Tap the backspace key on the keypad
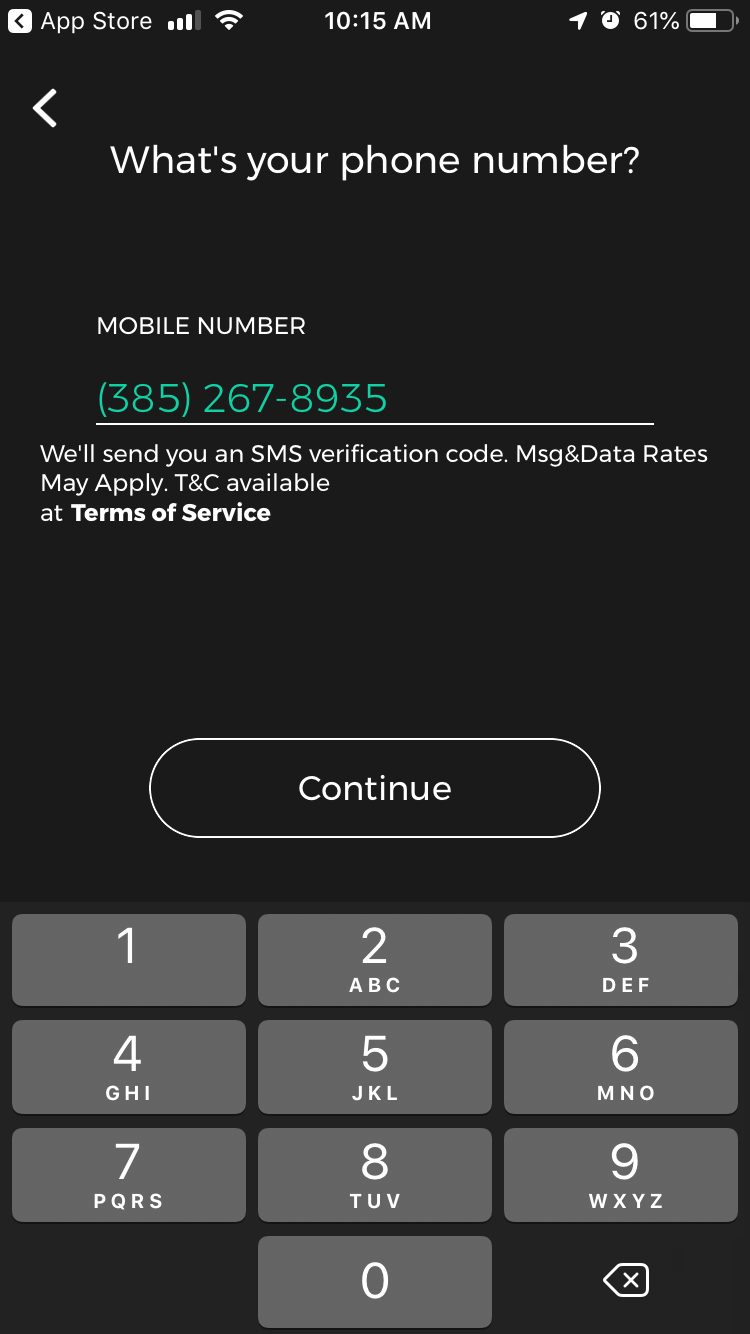Screen dimensions: 750x1334 (626, 1280)
